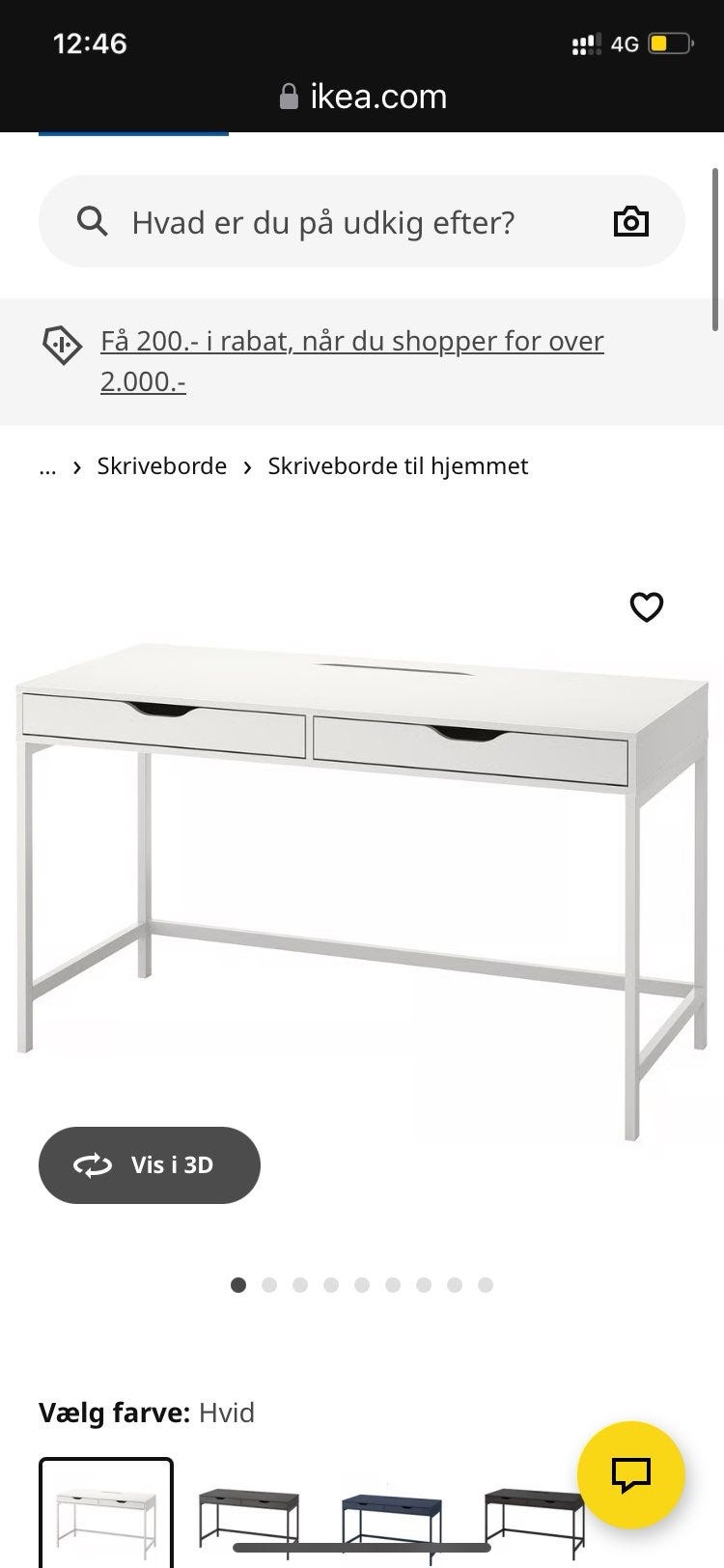Screen dimensions: 724x1568
Task: Navigate to Skriveborde category
Action: (160, 465)
